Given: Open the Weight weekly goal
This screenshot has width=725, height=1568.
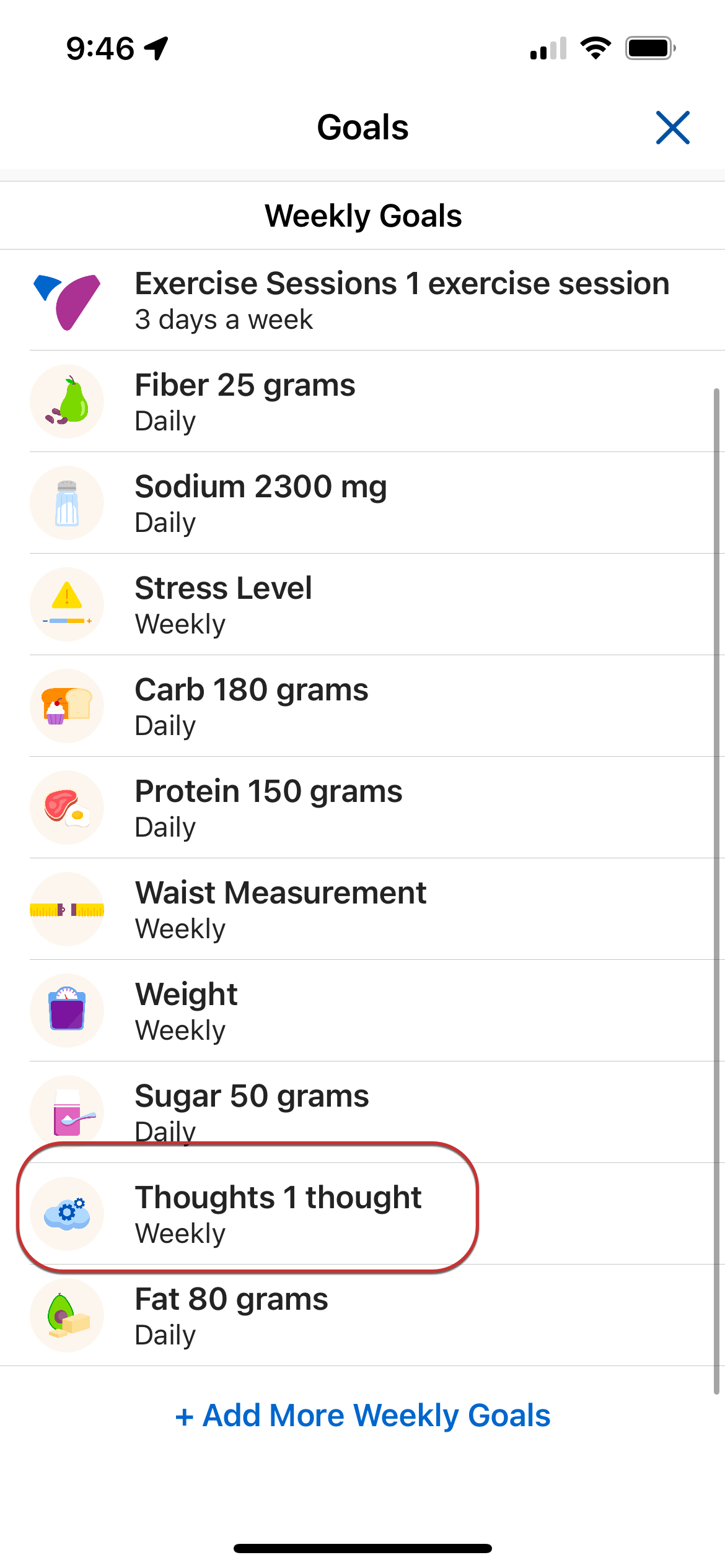Looking at the screenshot, I should (362, 1011).
